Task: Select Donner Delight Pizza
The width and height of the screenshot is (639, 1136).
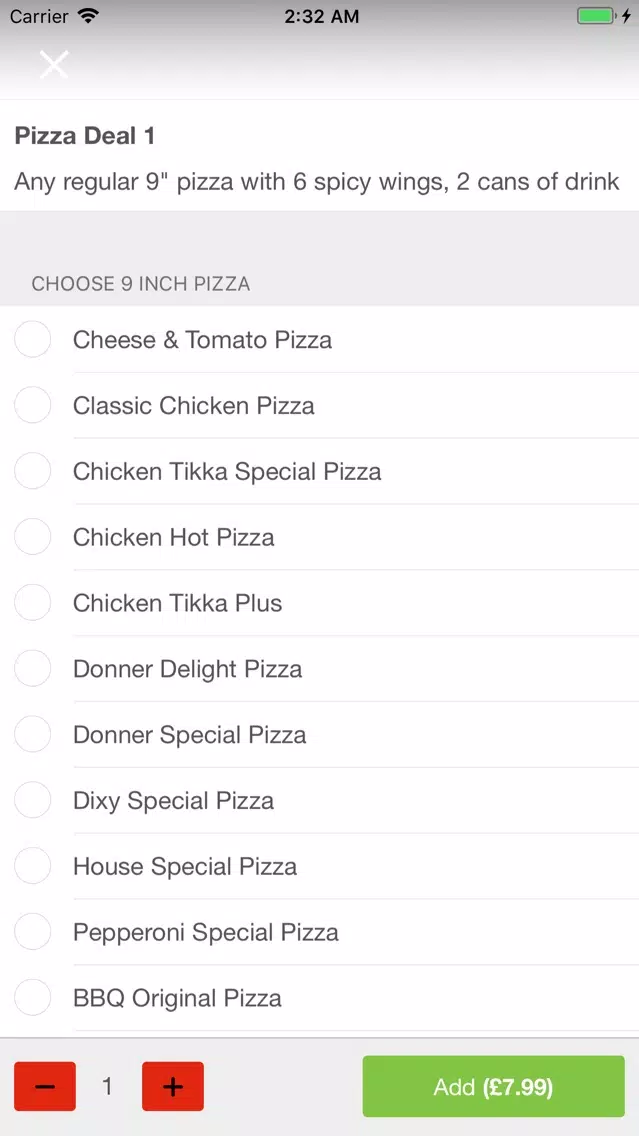Action: 320,669
